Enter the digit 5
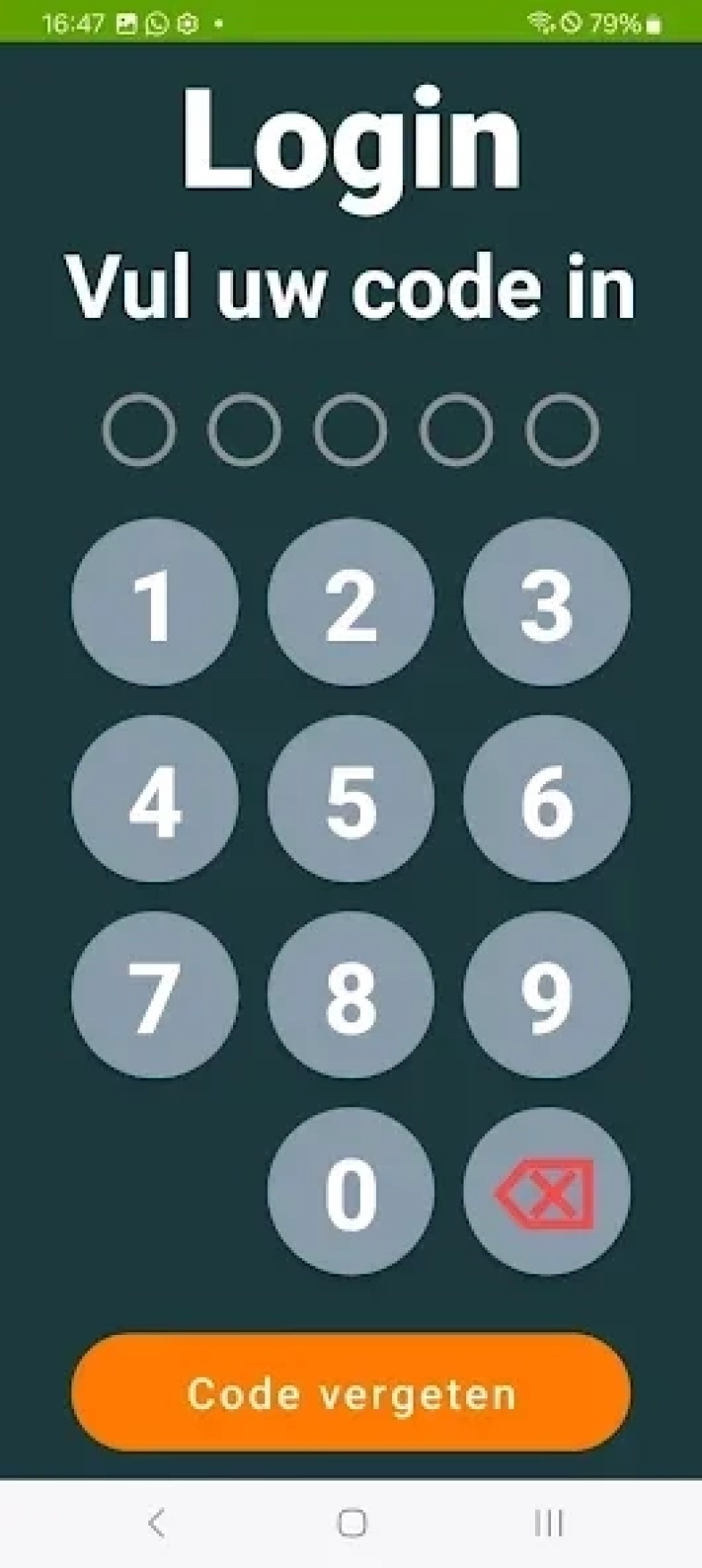The width and height of the screenshot is (702, 1568). coord(351,799)
